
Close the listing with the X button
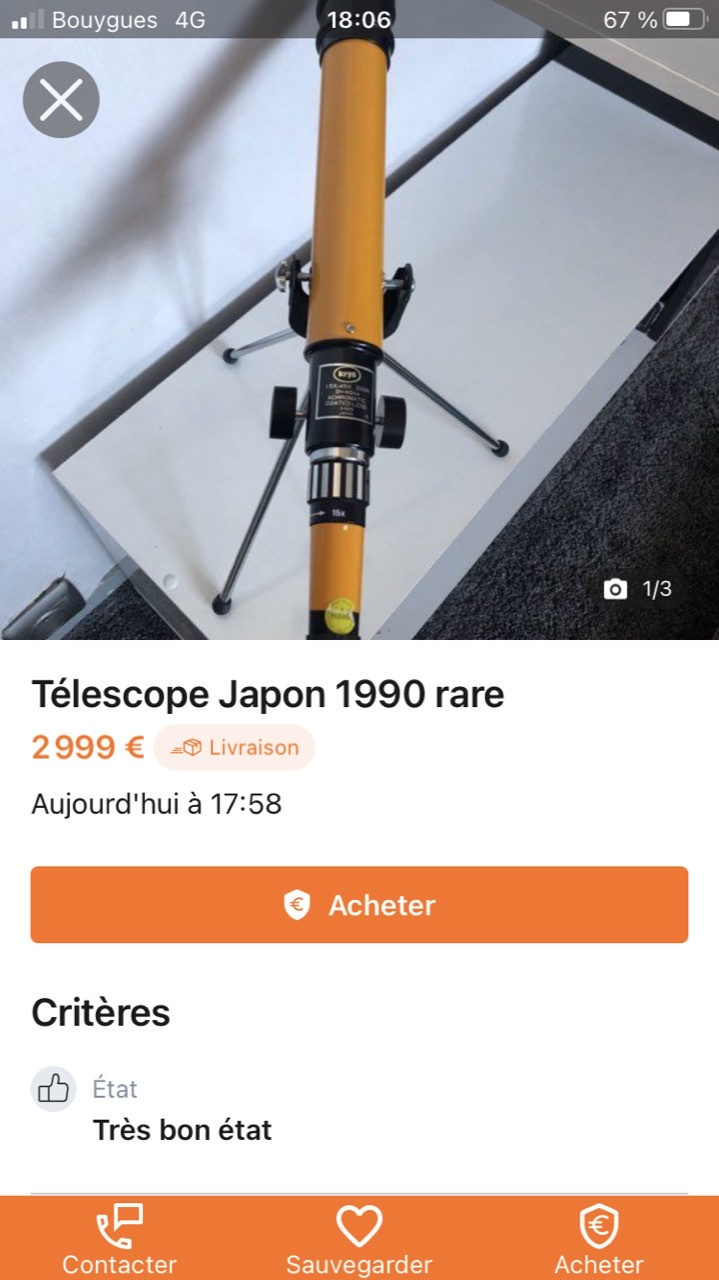coord(61,100)
